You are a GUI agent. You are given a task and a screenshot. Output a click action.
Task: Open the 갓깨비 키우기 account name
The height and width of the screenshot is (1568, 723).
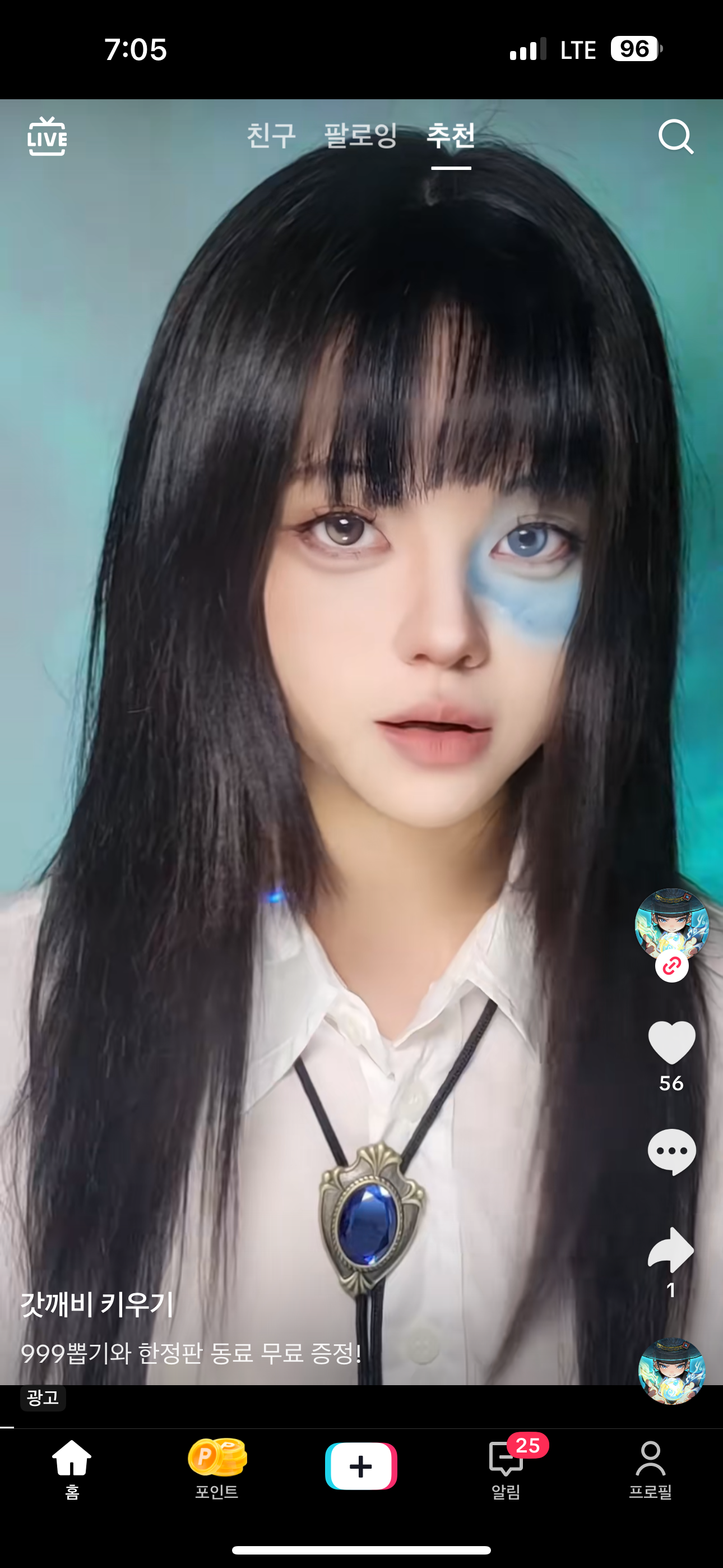(x=98, y=1304)
